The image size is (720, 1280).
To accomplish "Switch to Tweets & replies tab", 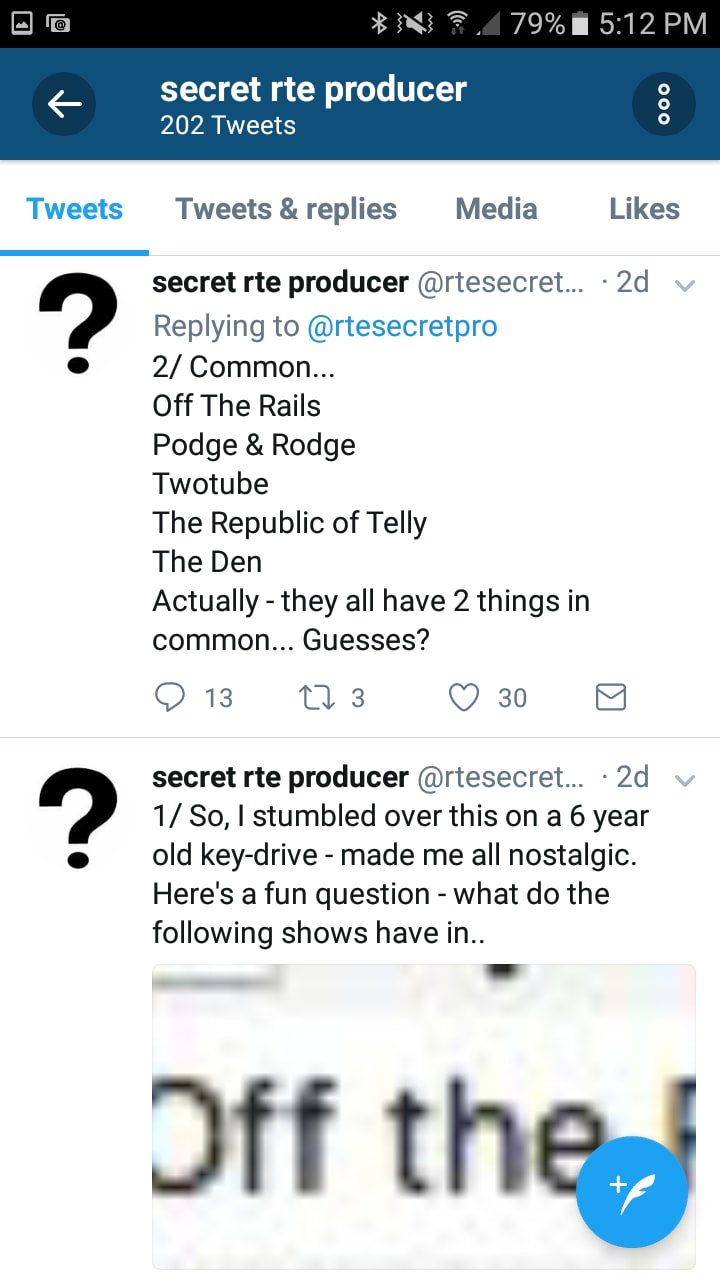I will (x=286, y=209).
